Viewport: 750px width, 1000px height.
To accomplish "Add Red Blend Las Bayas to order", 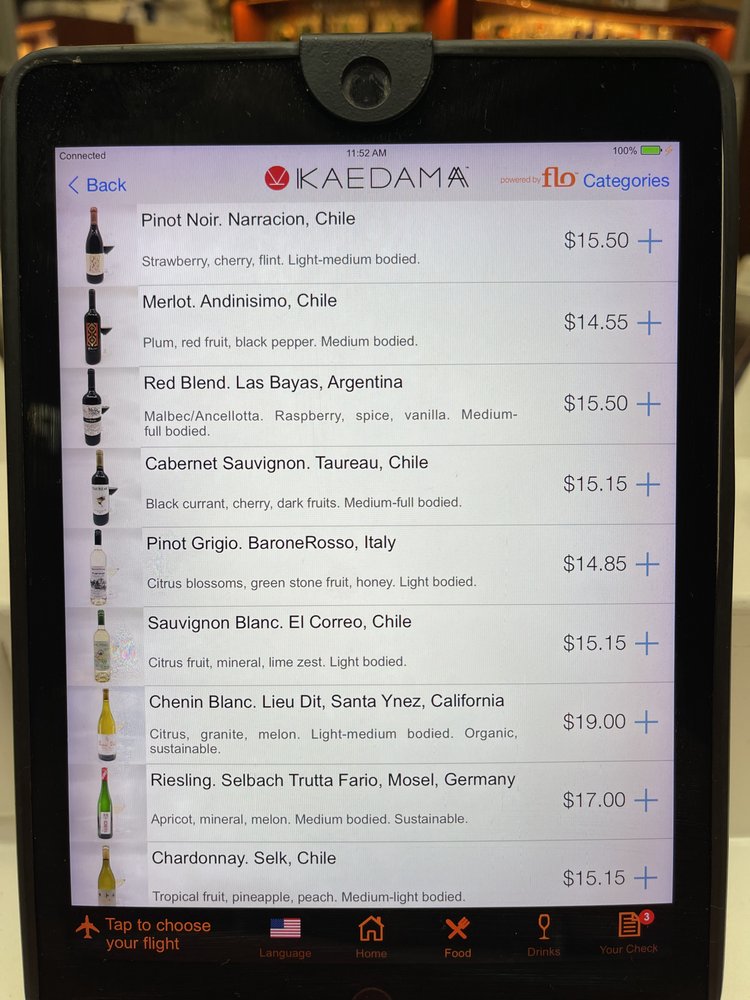I will click(649, 403).
